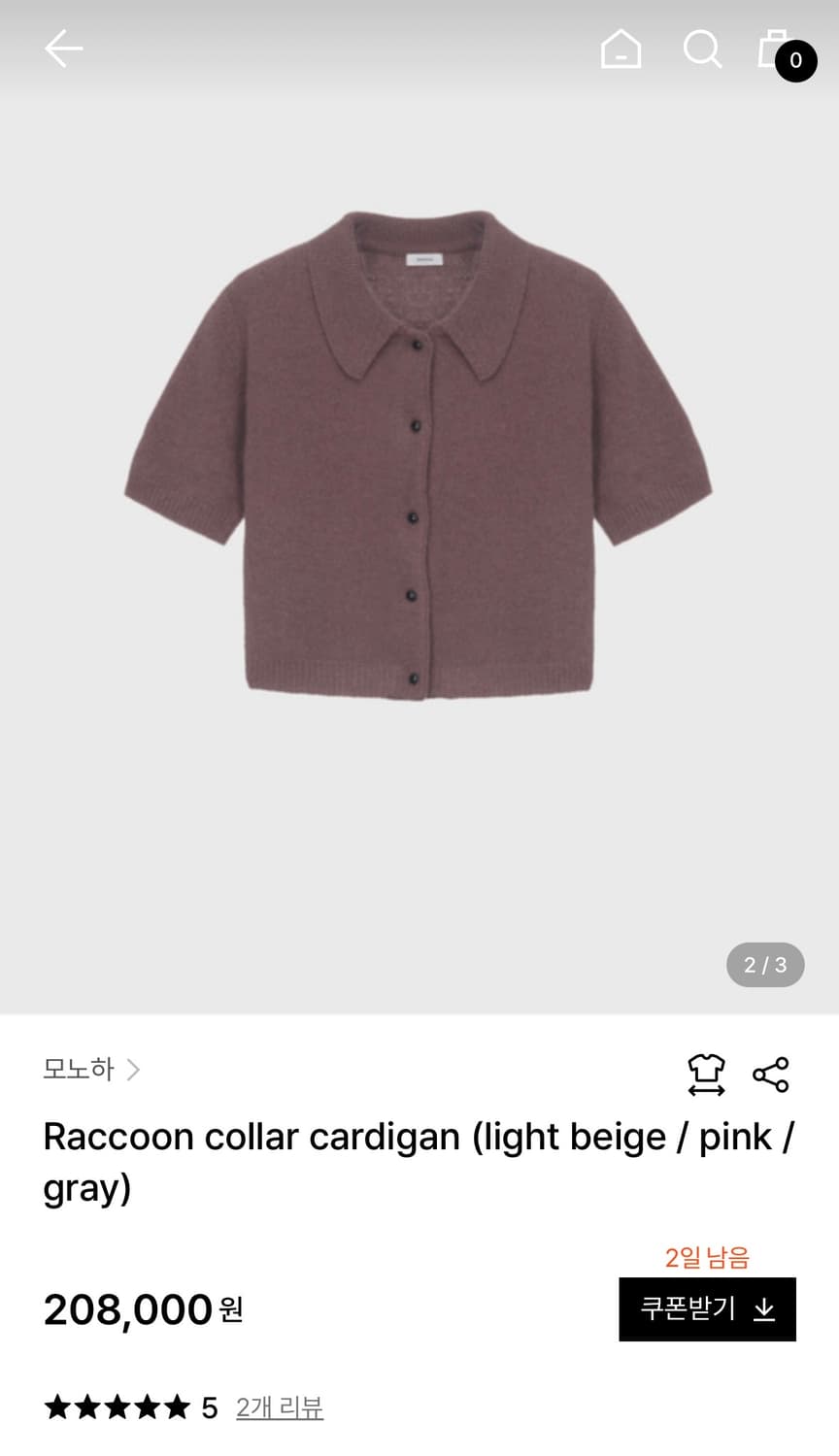The height and width of the screenshot is (1456, 839).
Task: Tap the 2일 남음 coupon countdown label
Action: pos(708,1257)
